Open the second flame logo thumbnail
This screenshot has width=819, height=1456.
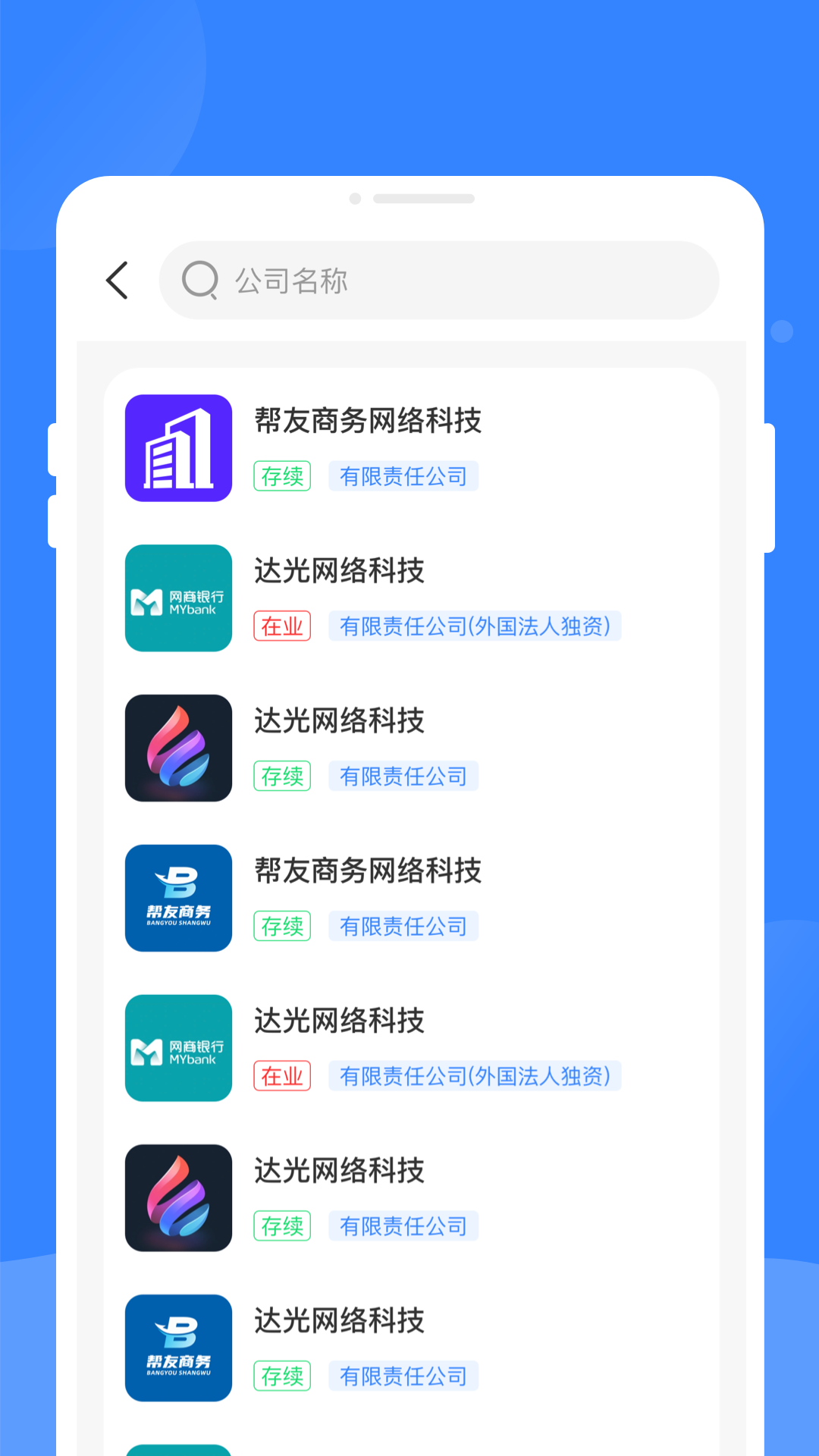[178, 1197]
